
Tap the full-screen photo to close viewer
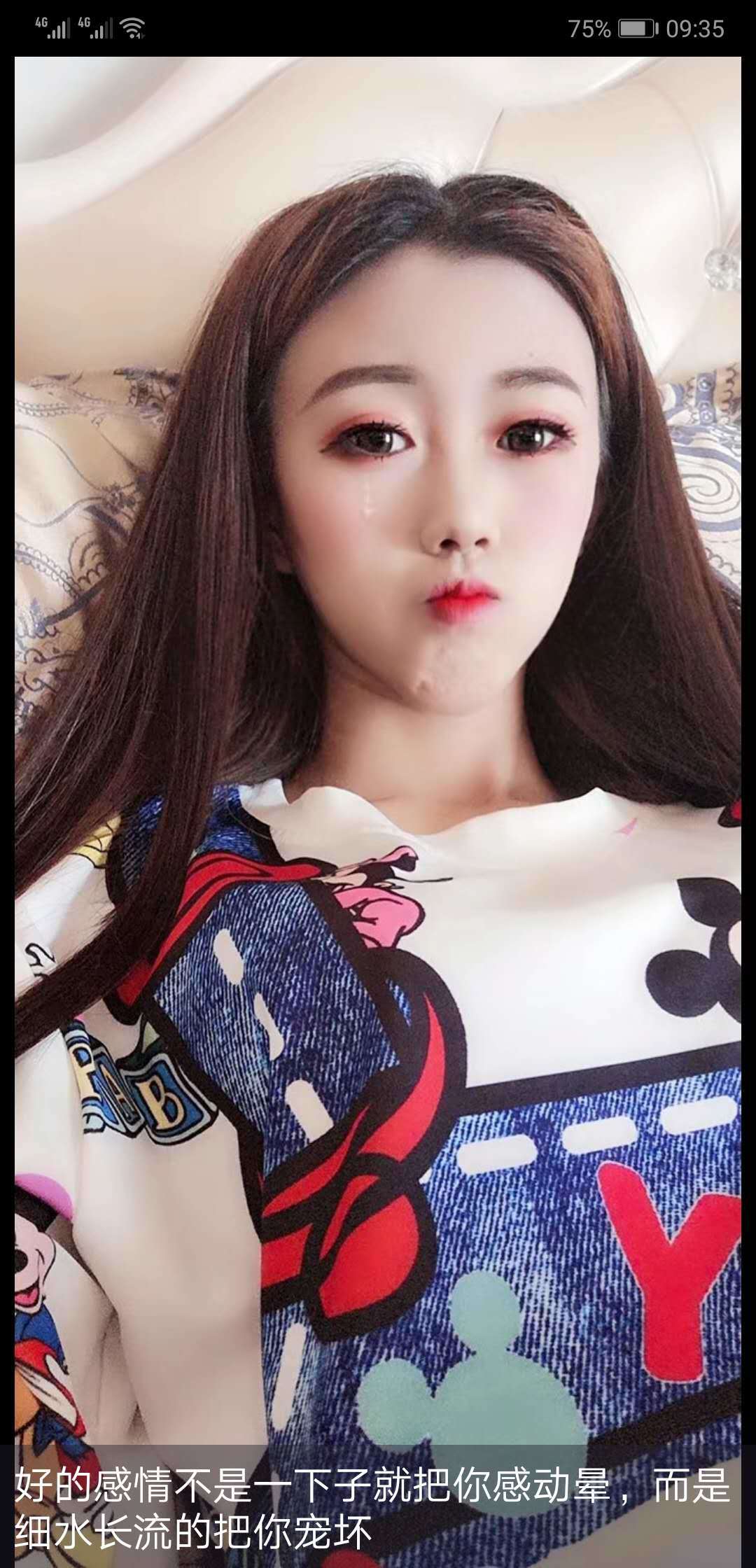(x=378, y=770)
